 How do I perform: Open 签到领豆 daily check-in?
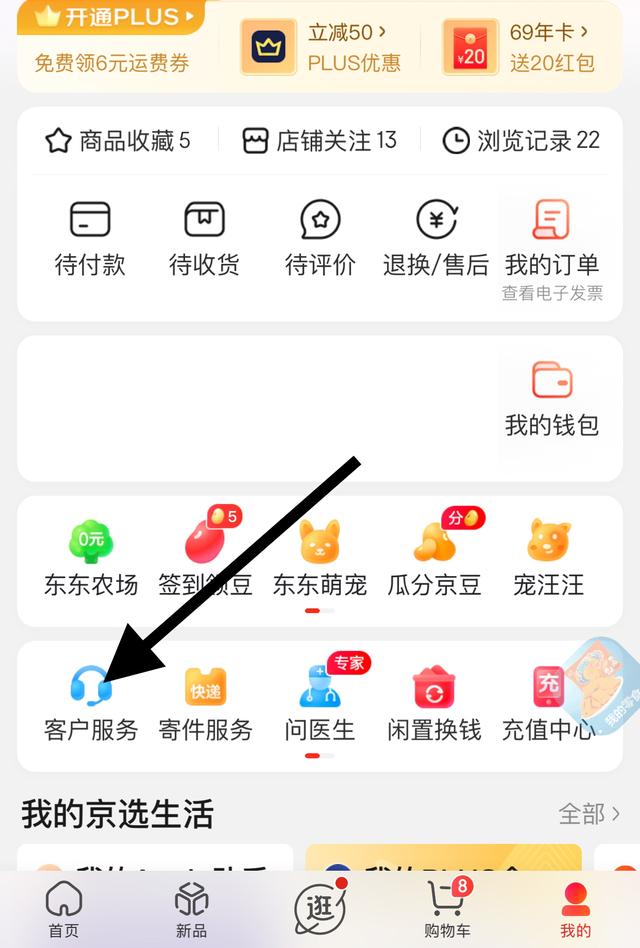[205, 558]
